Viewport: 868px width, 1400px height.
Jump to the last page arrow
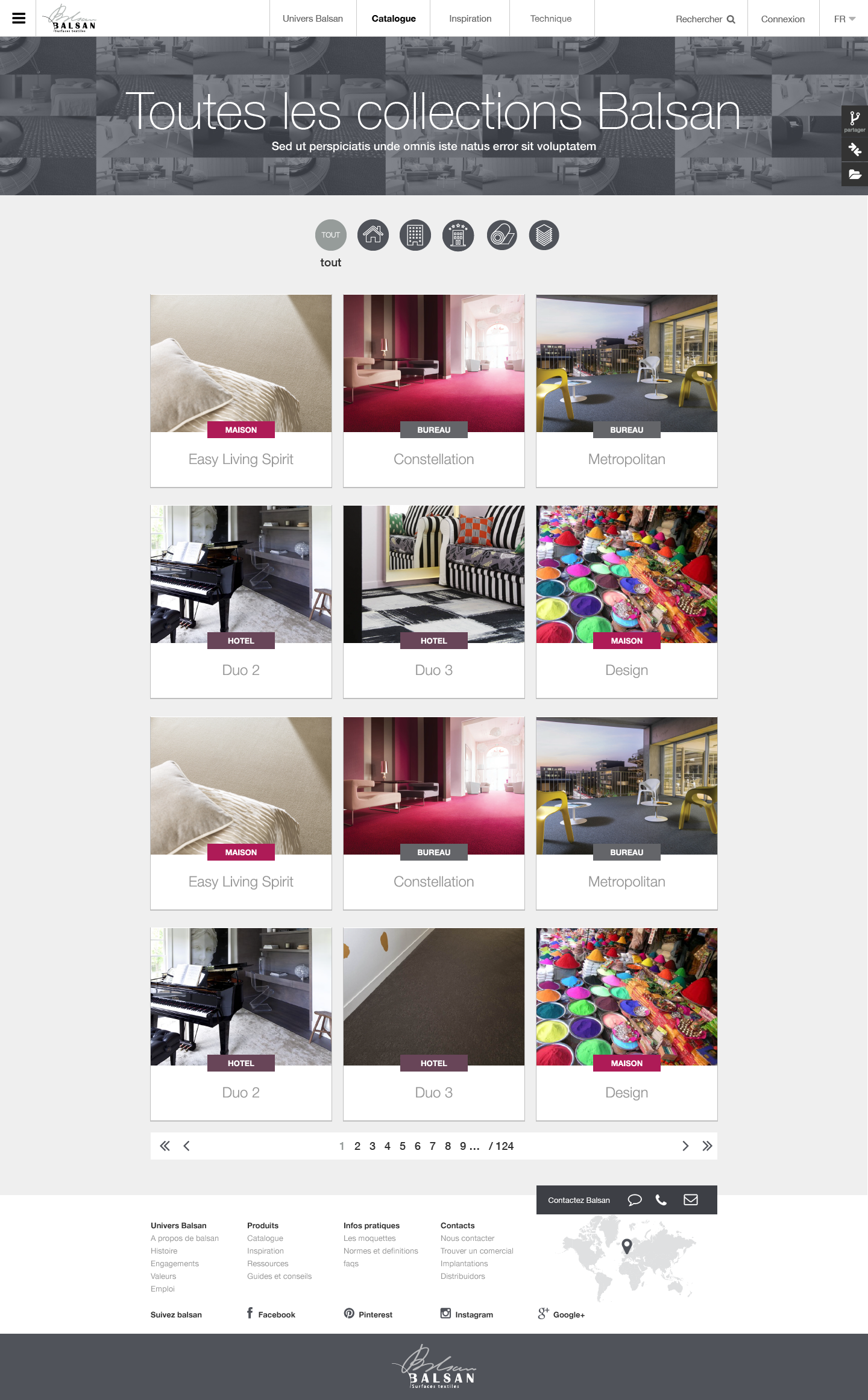pos(707,1146)
